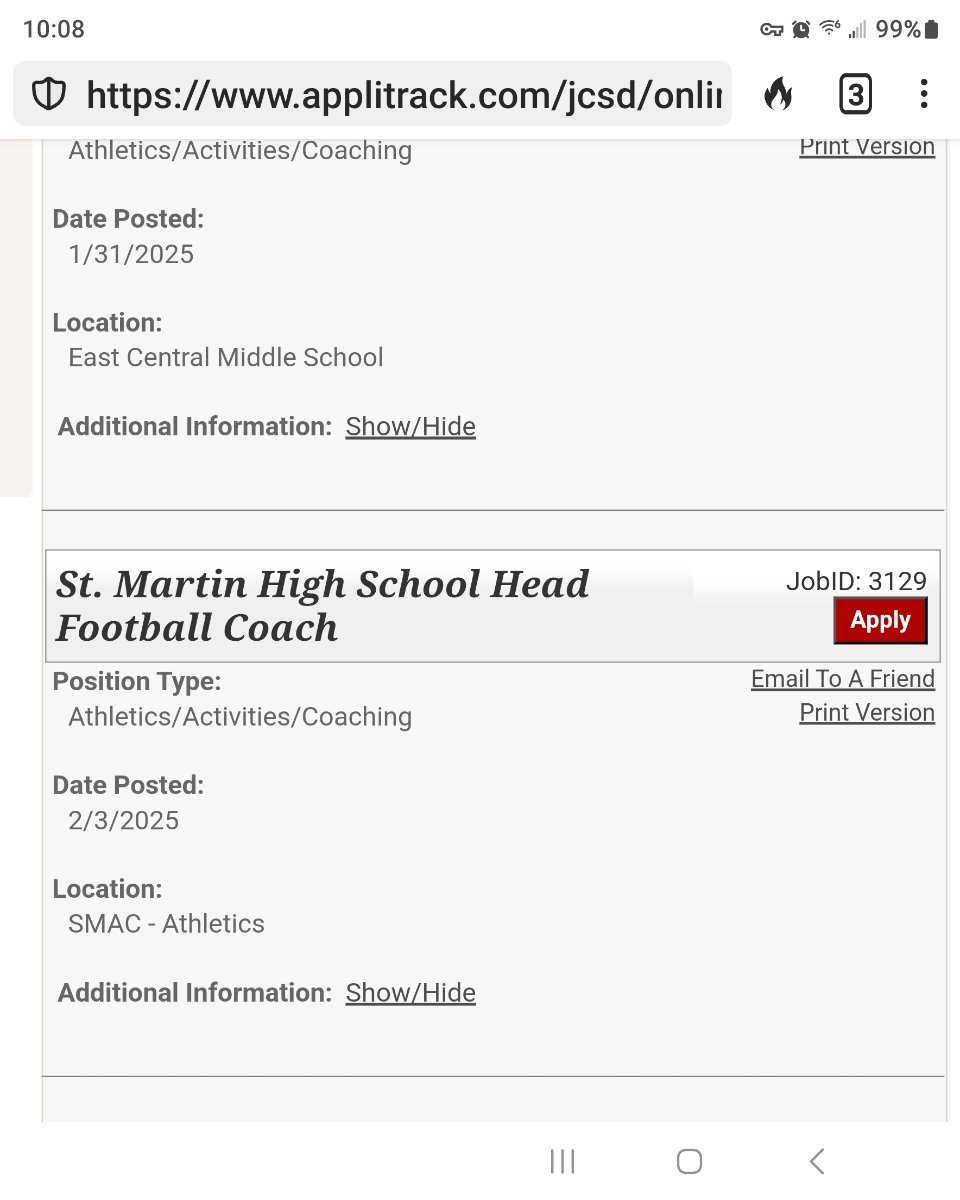Open the browser overflow menu
This screenshot has width=960, height=1200.
tap(923, 95)
